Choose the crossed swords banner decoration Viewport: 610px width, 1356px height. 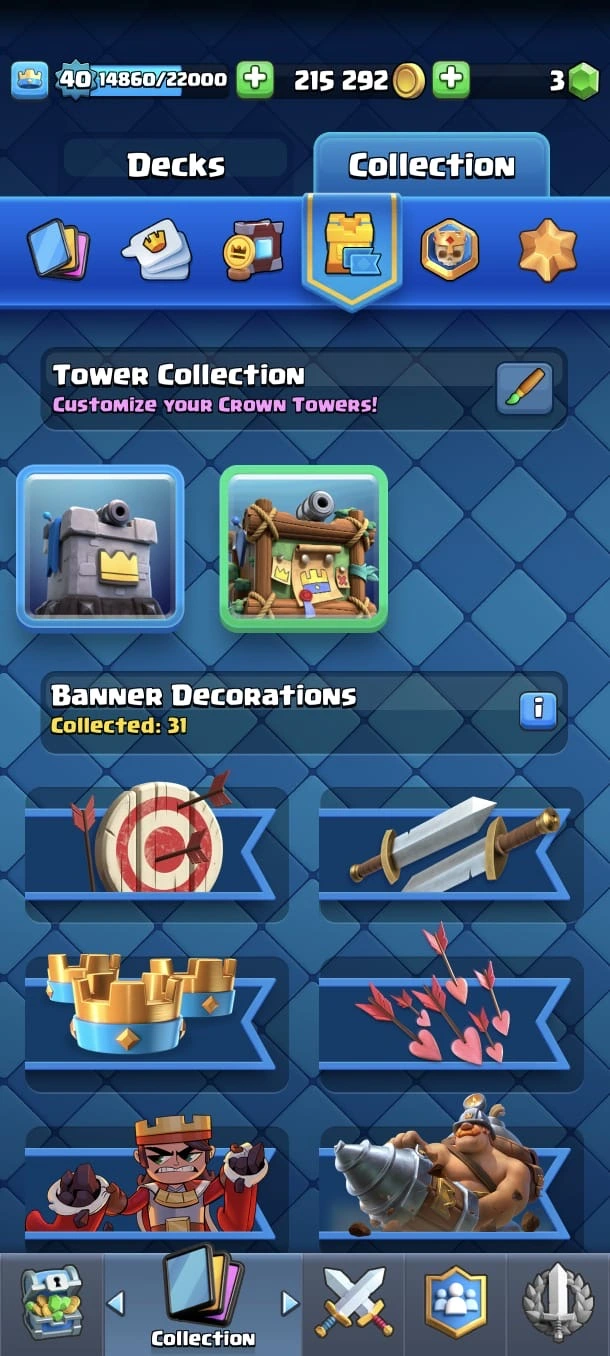450,845
